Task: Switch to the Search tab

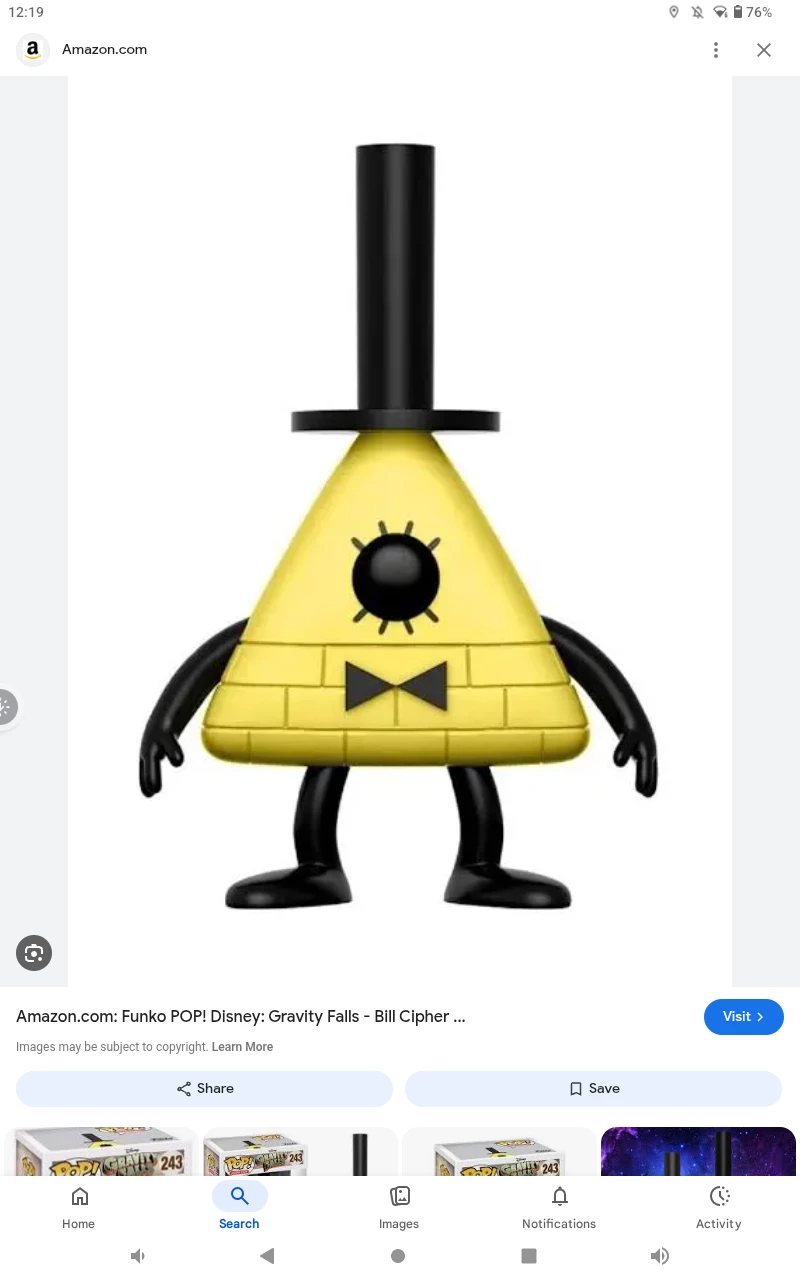Action: tap(239, 1207)
